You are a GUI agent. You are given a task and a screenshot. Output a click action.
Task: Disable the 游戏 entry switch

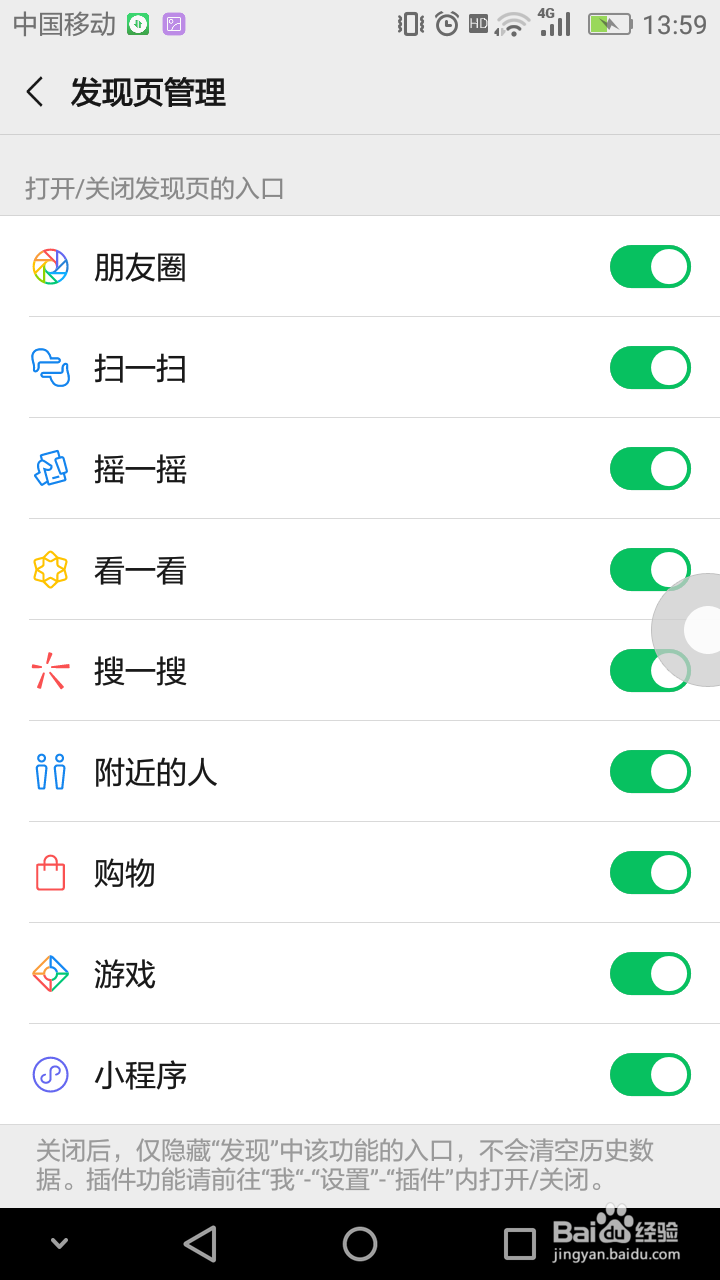[x=650, y=974]
